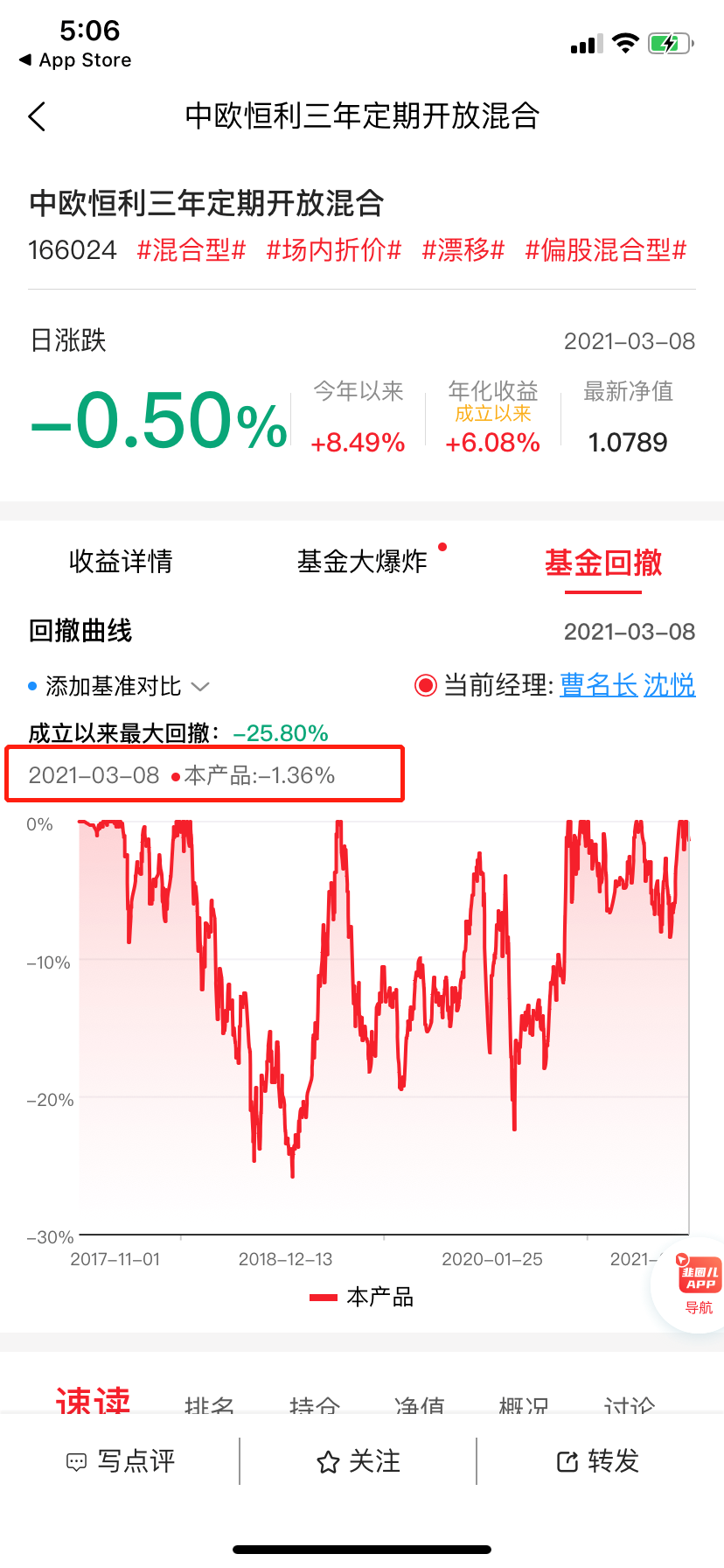Return to App Store via status bar
Viewport: 724px width, 1568px height.
pyautogui.click(x=75, y=60)
